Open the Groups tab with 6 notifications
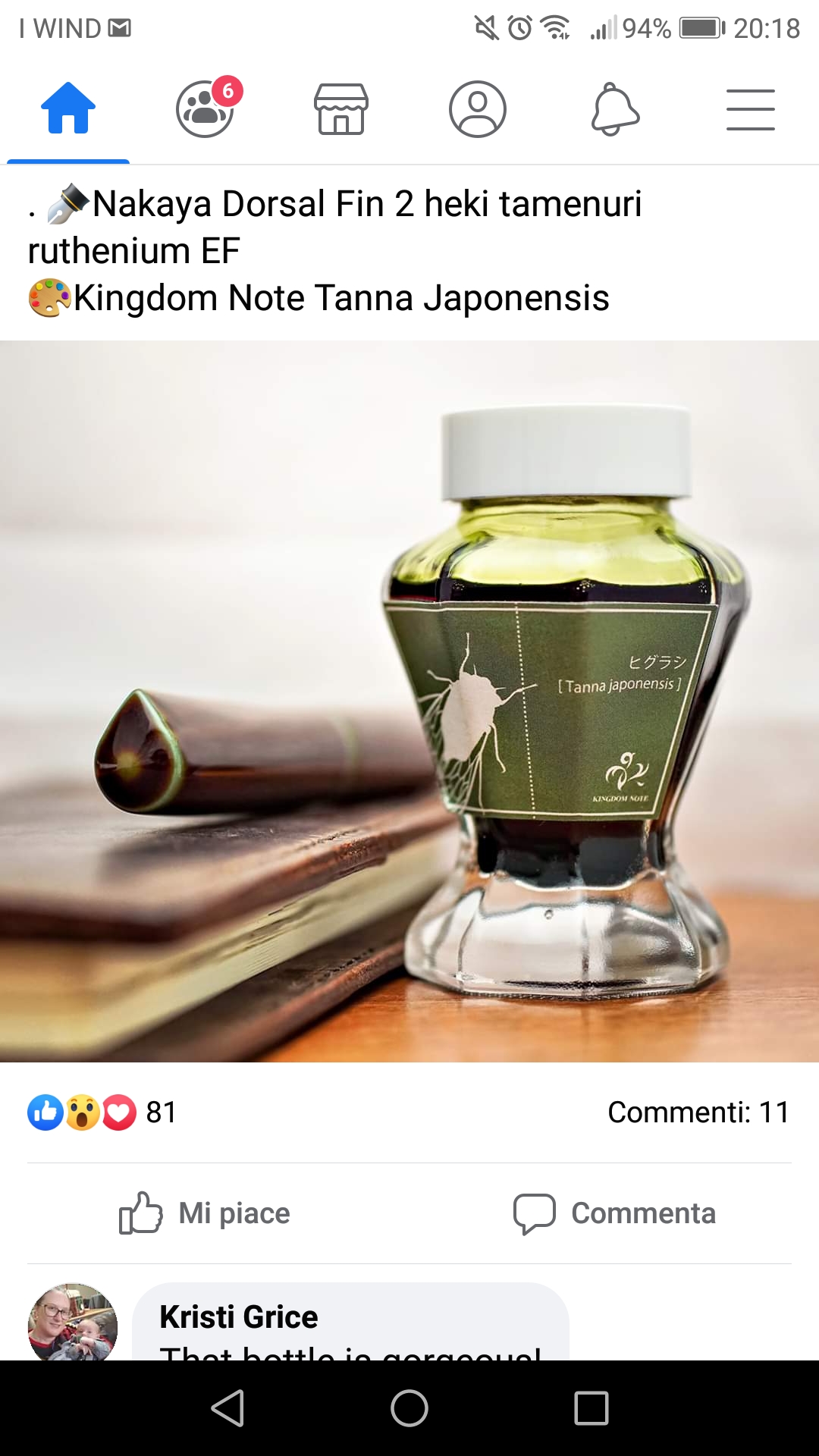 point(205,109)
